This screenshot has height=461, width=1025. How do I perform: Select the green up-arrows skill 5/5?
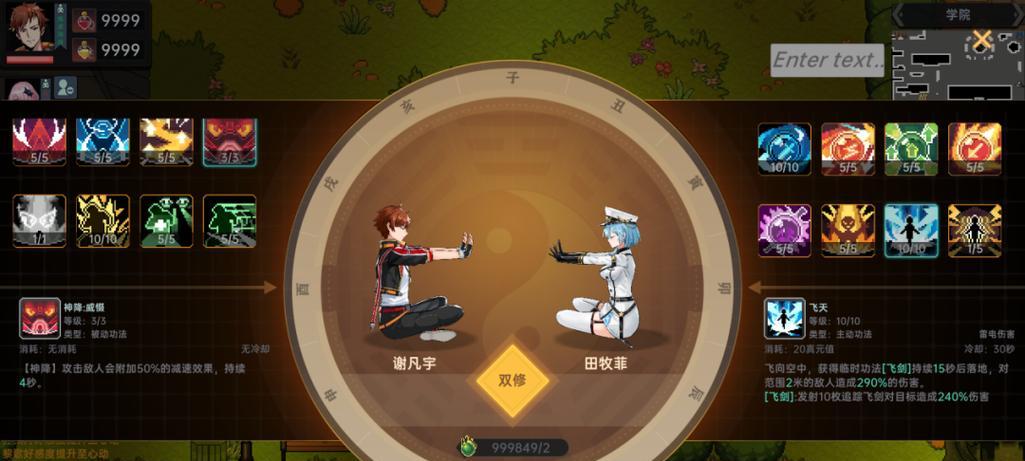coord(911,149)
